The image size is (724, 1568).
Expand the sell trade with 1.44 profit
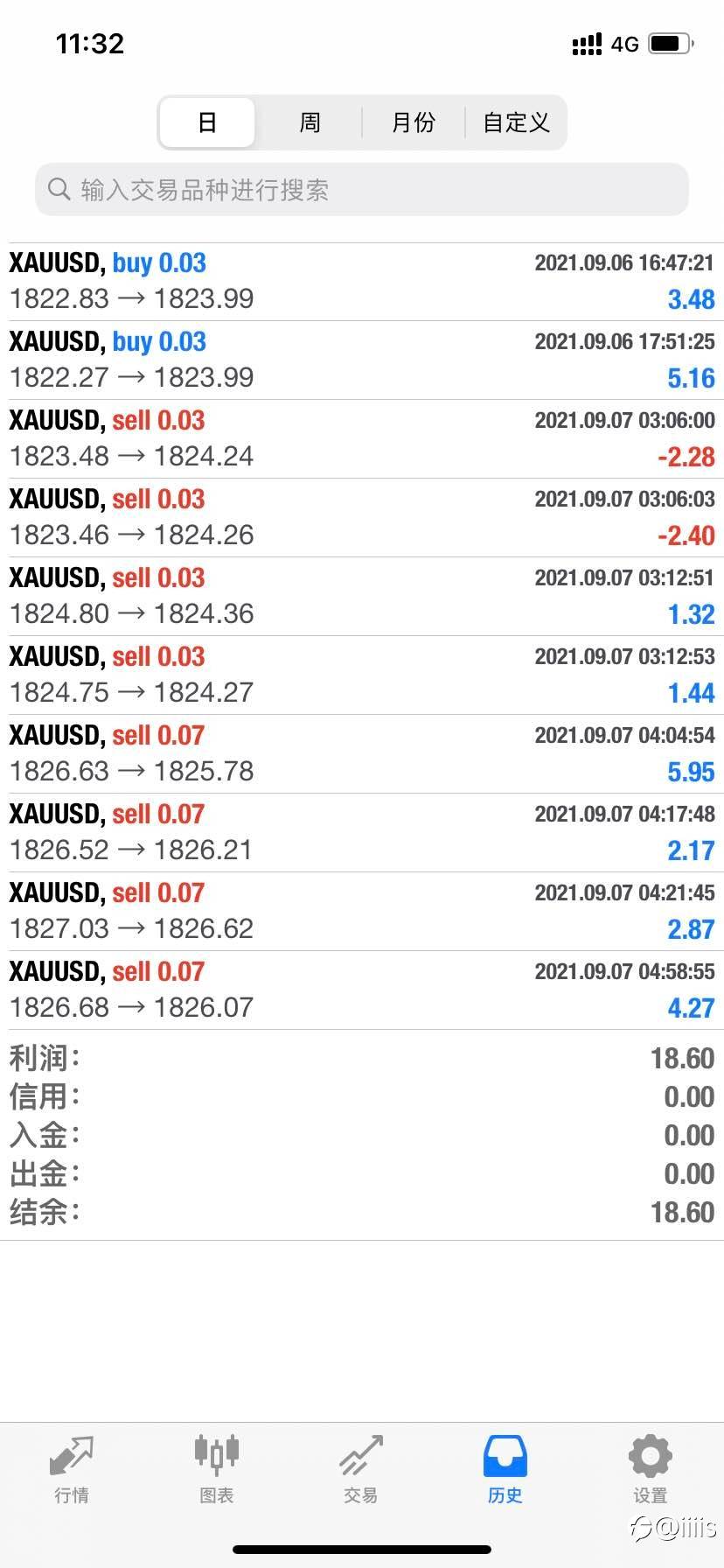(362, 675)
